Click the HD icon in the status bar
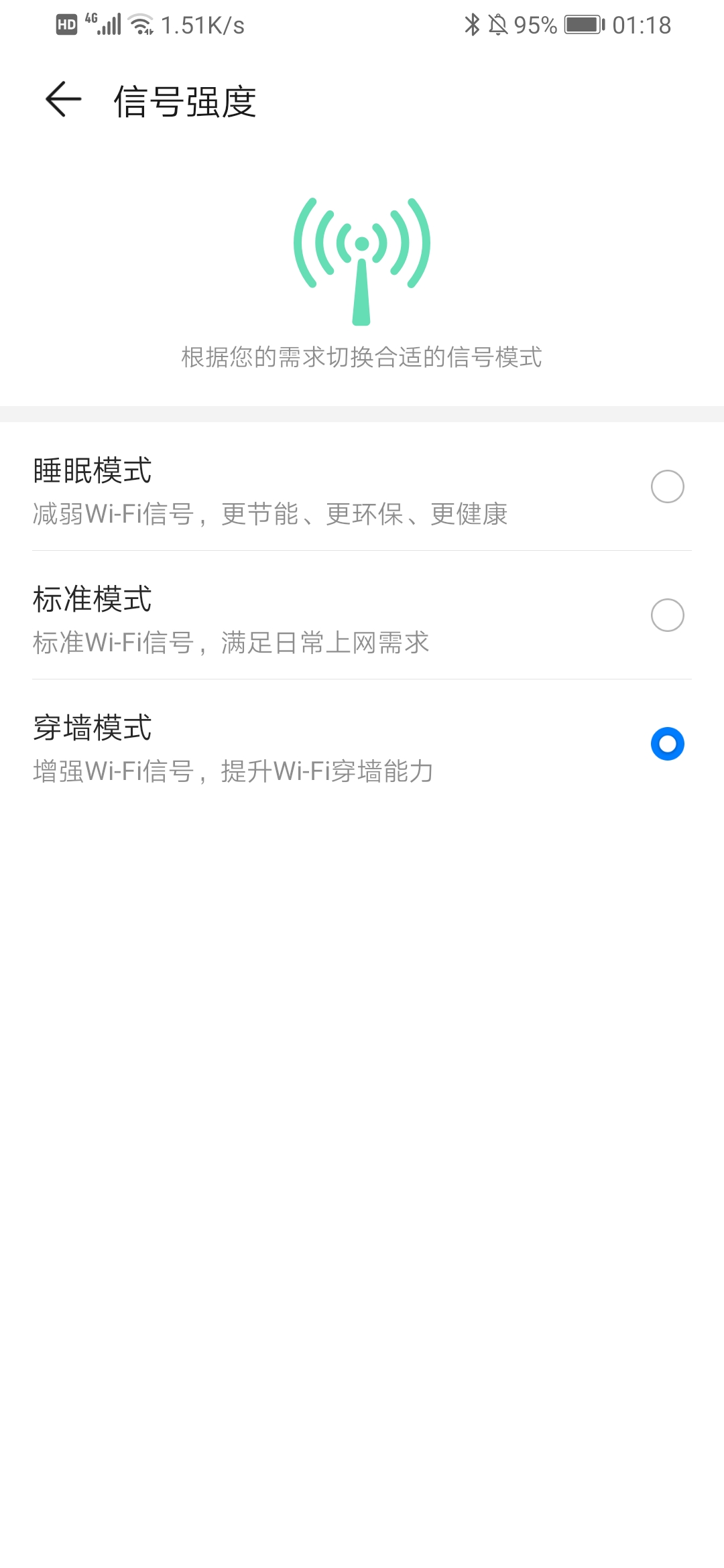724x1568 pixels. click(x=67, y=25)
